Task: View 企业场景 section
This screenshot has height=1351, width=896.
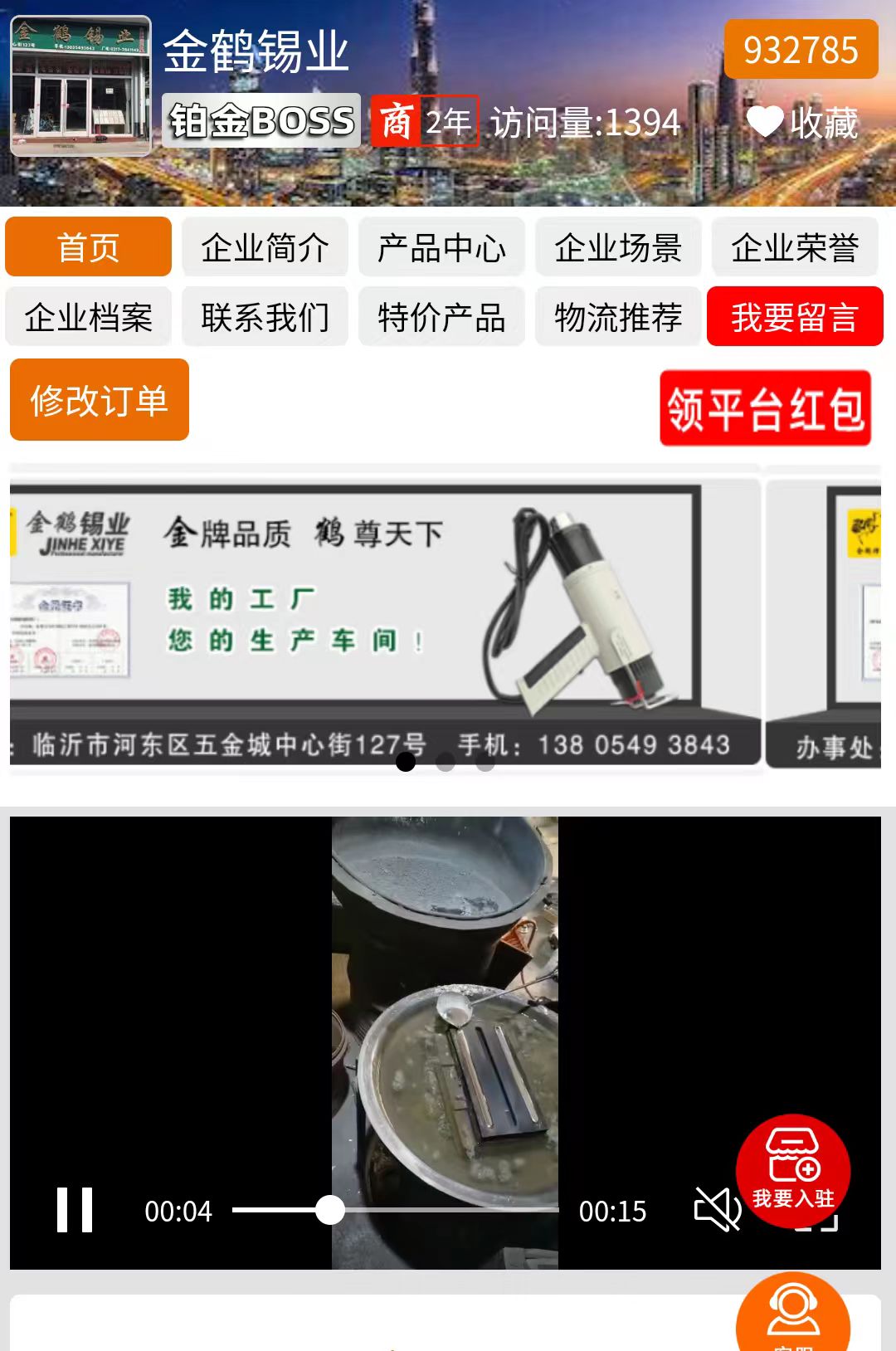Action: (x=618, y=247)
